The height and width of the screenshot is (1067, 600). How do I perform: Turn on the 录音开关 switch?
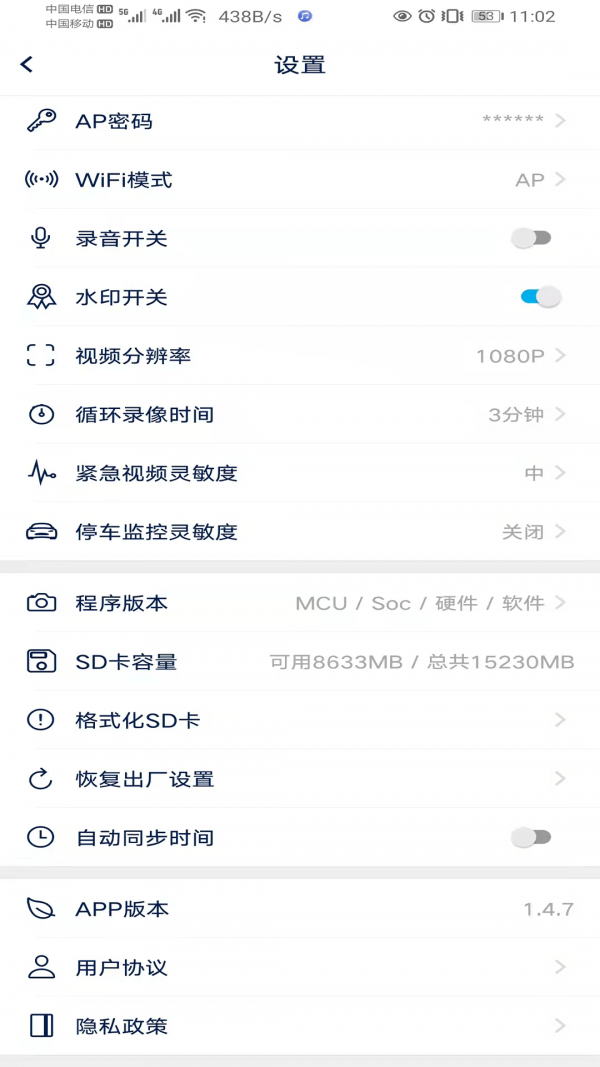pos(531,238)
